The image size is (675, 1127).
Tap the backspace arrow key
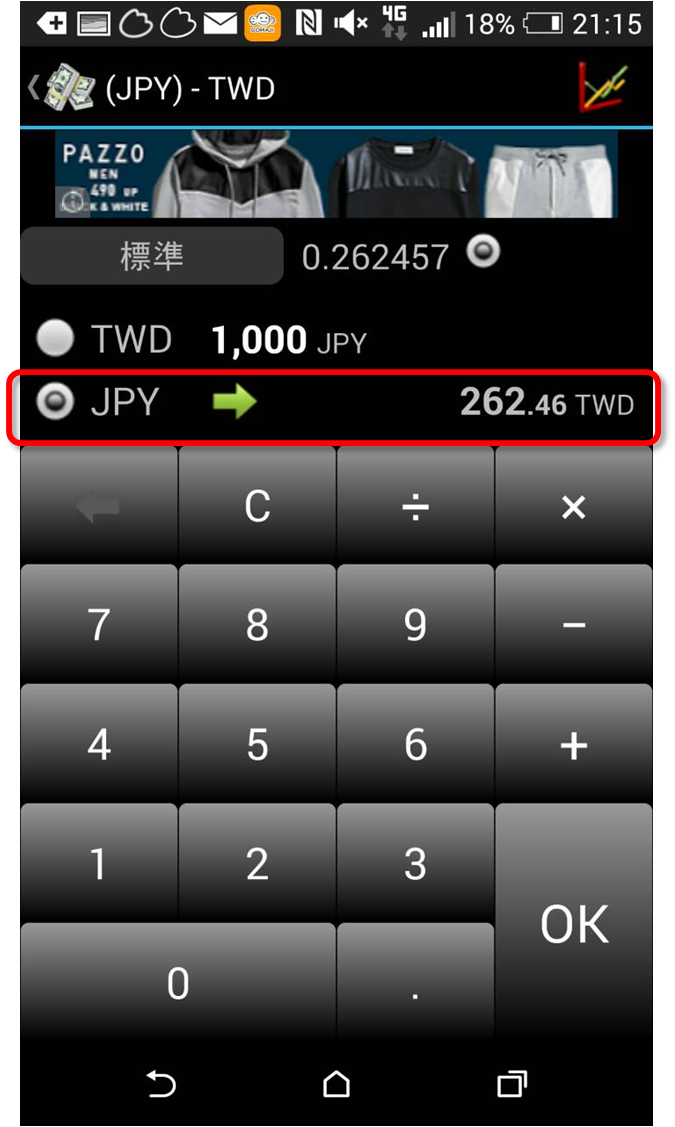[98, 506]
